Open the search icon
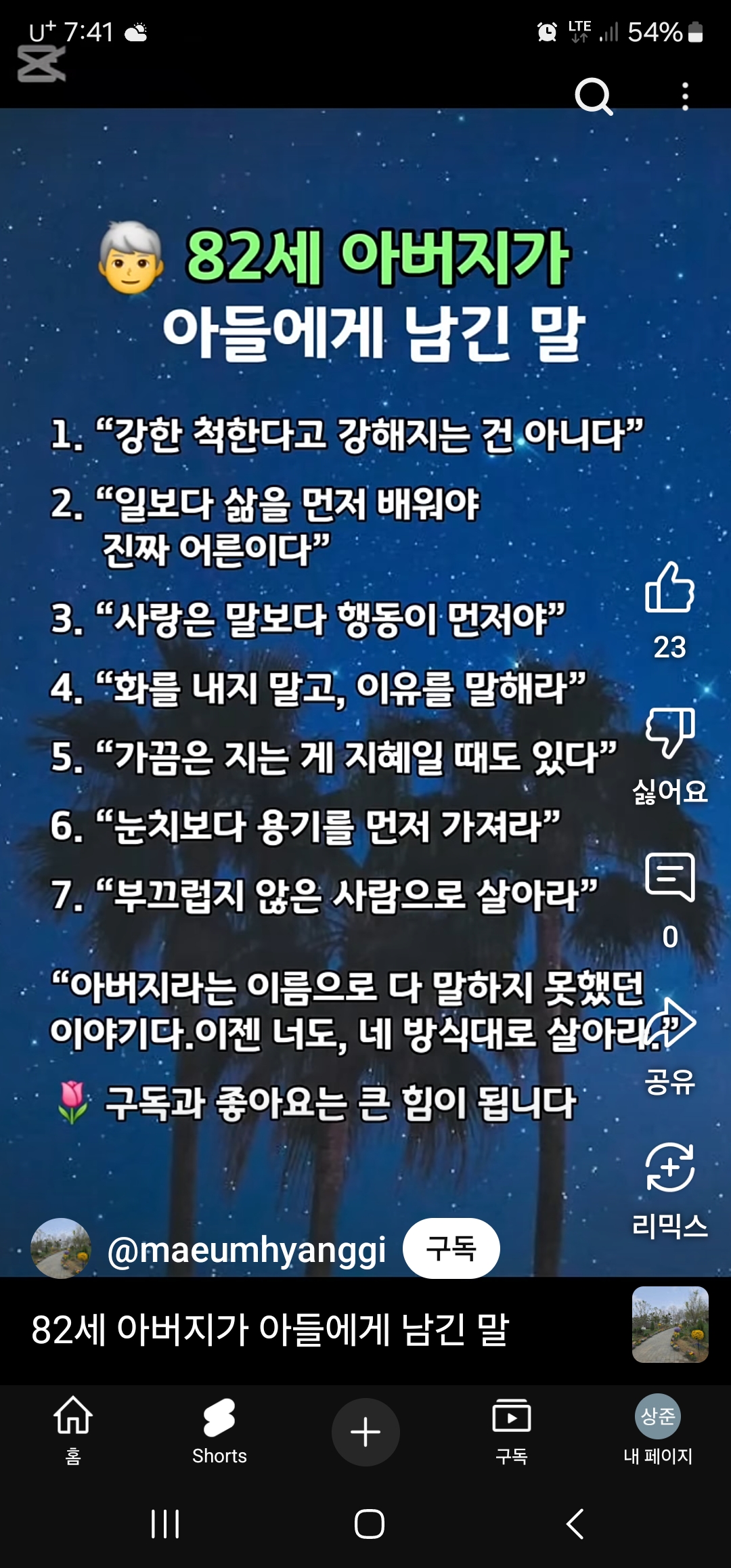731x1568 pixels. point(594,97)
